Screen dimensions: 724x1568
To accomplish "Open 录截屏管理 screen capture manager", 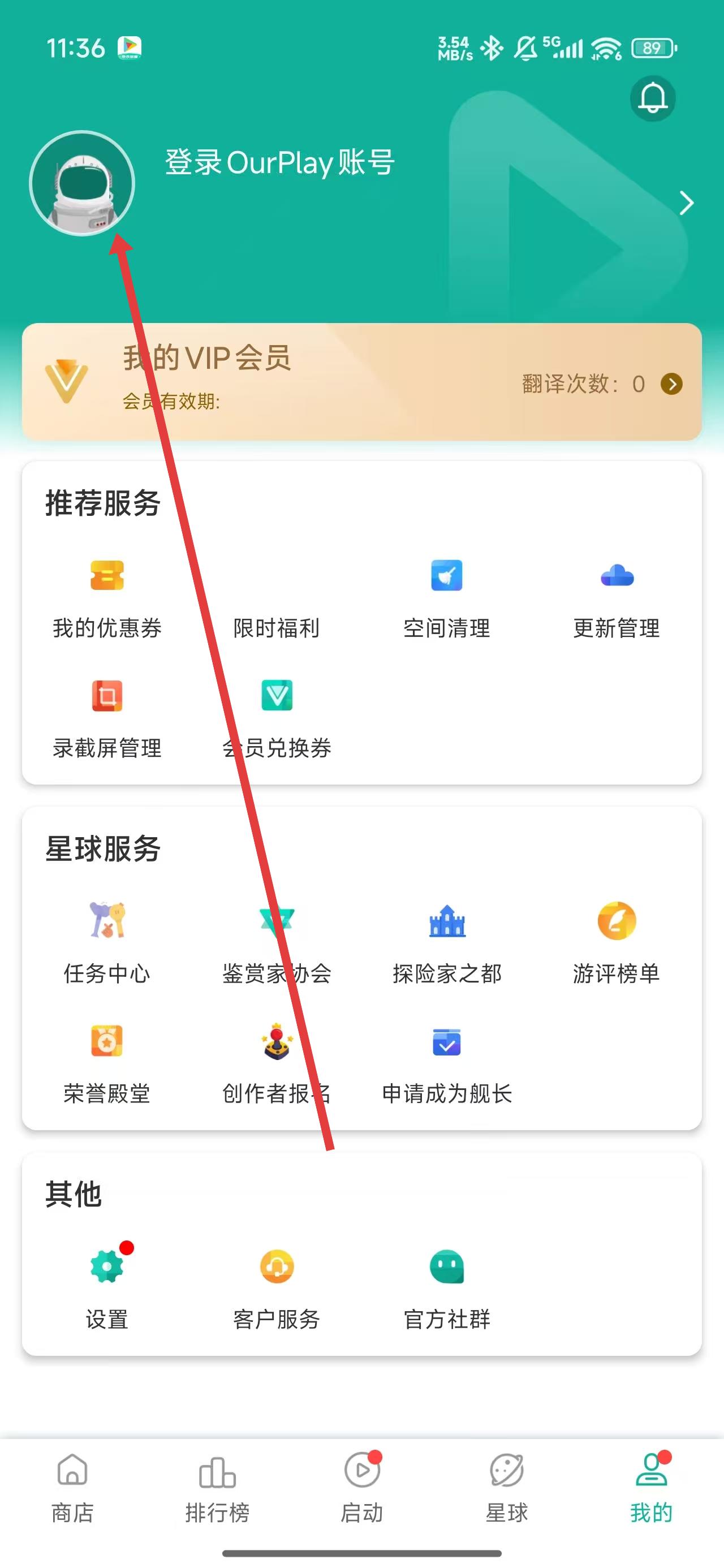I will (107, 717).
